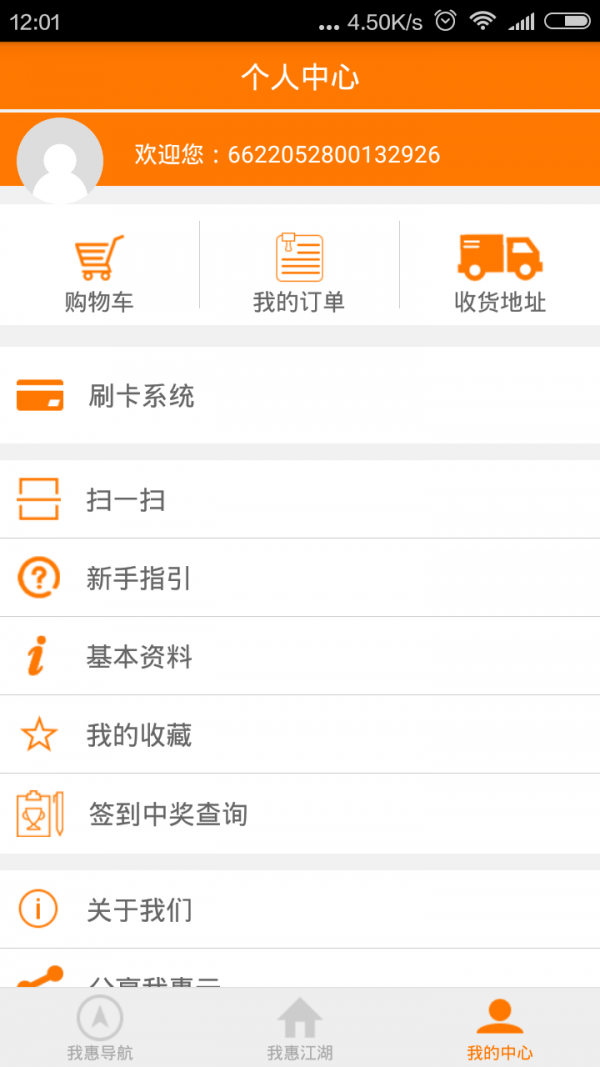
Task: Open 收货地址 delivery addresses
Action: [500, 272]
